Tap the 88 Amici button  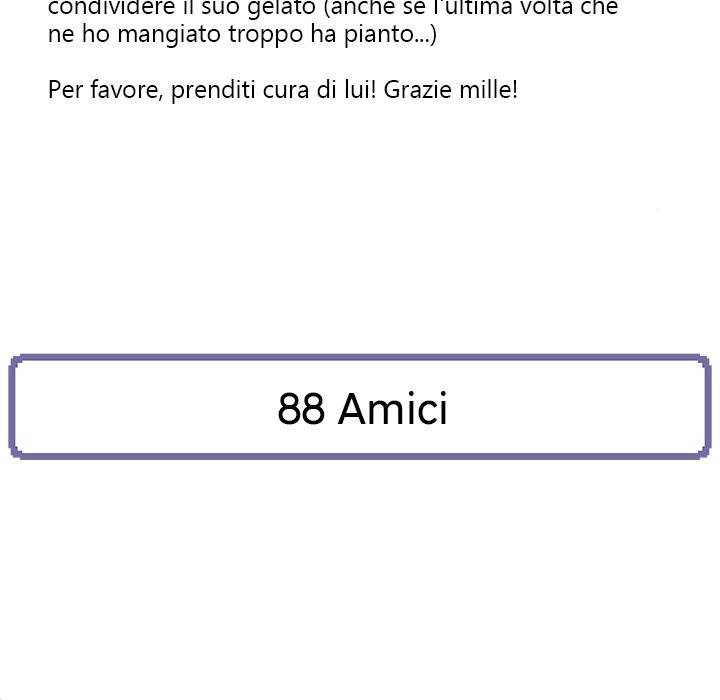point(360,408)
